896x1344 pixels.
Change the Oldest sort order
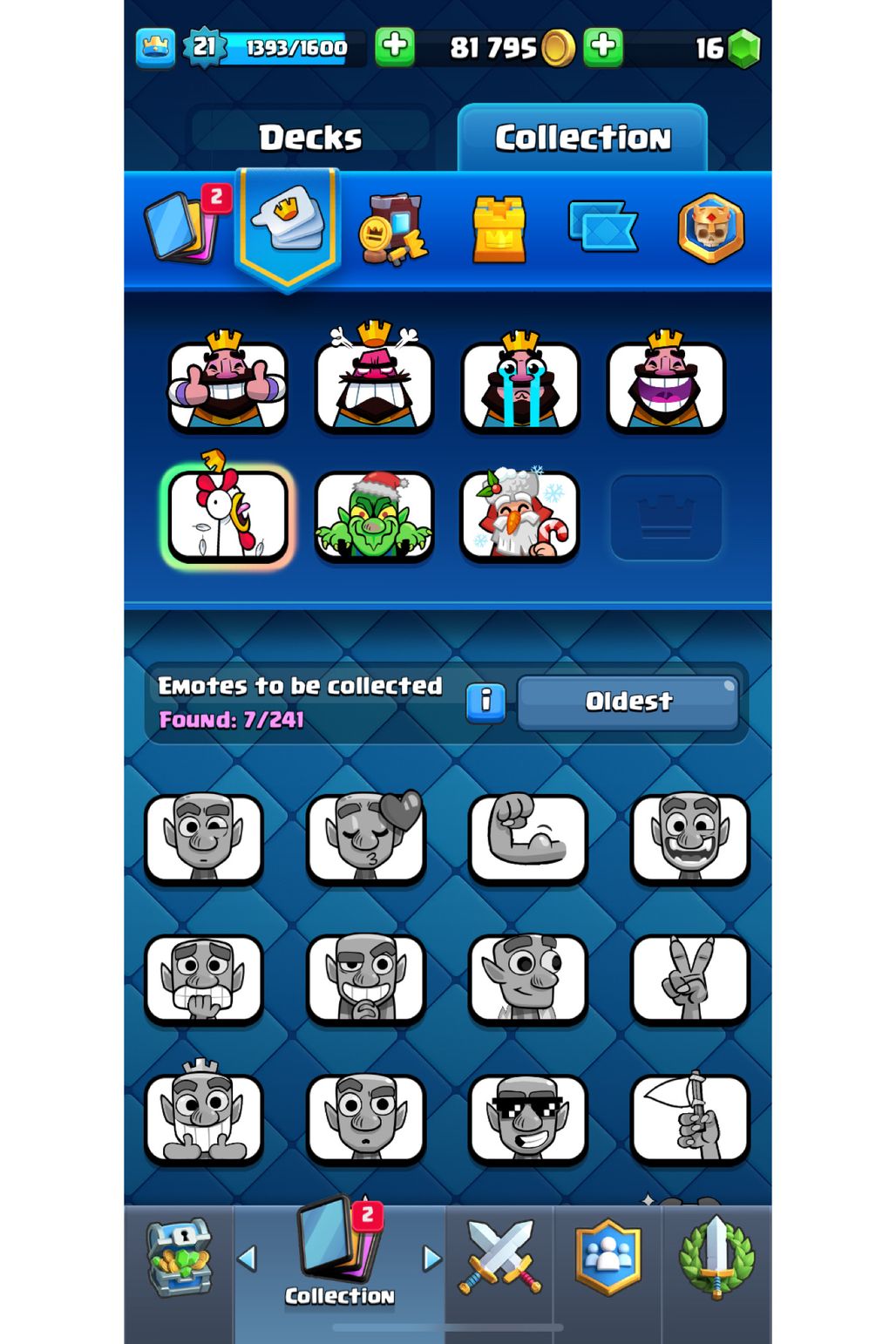click(628, 701)
